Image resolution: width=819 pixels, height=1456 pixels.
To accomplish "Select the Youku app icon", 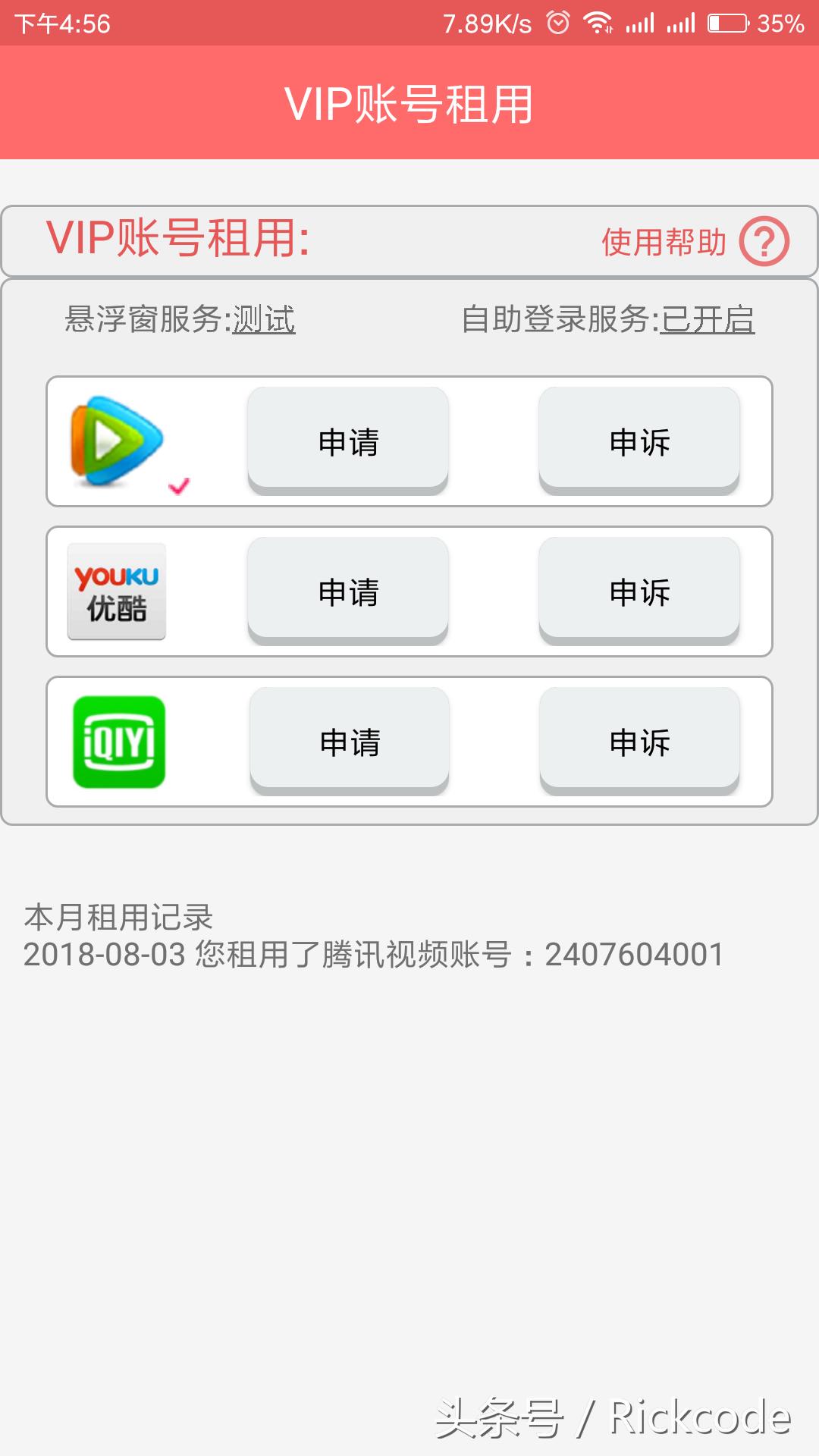I will (x=116, y=591).
